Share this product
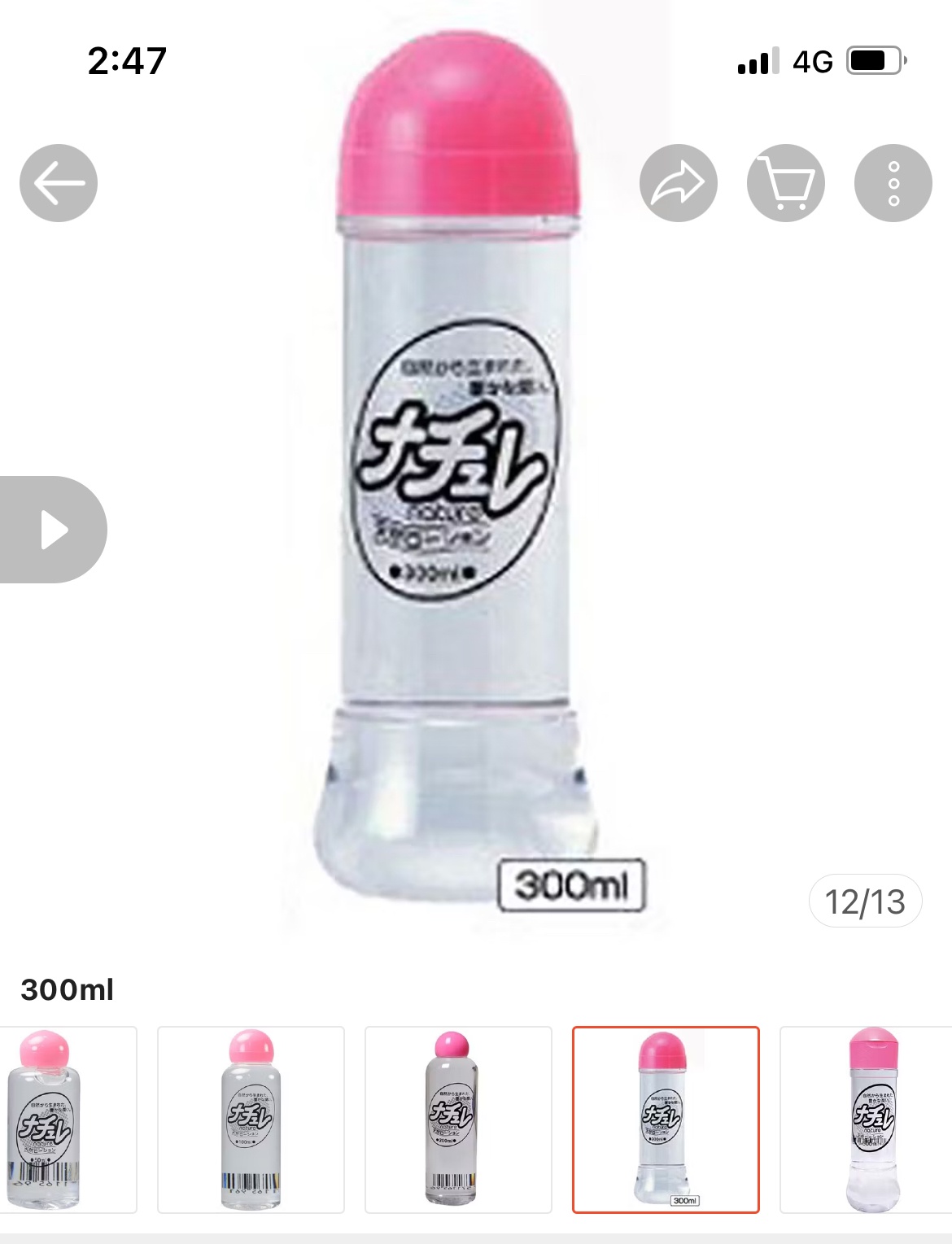The width and height of the screenshot is (952, 1244). [x=678, y=183]
